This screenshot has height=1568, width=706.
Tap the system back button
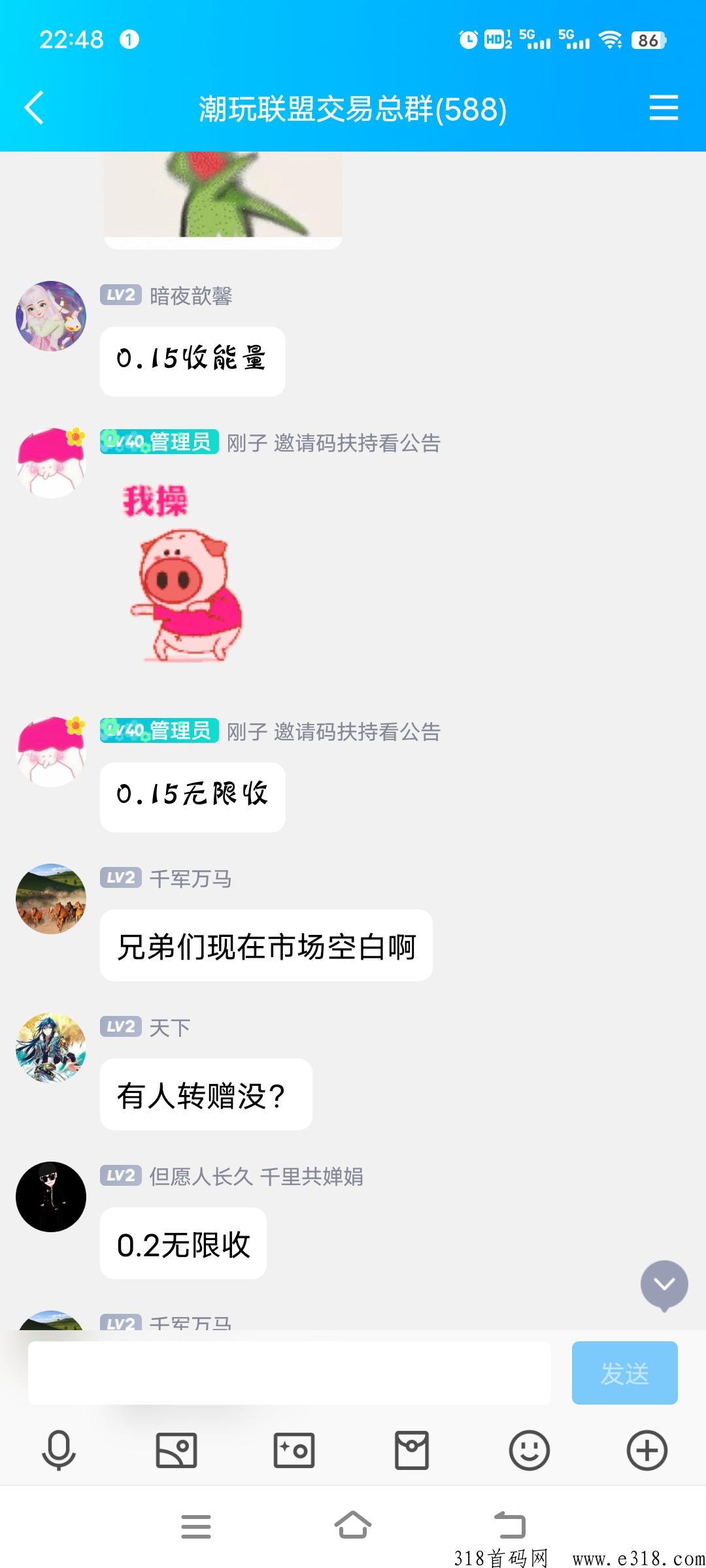click(x=510, y=1526)
